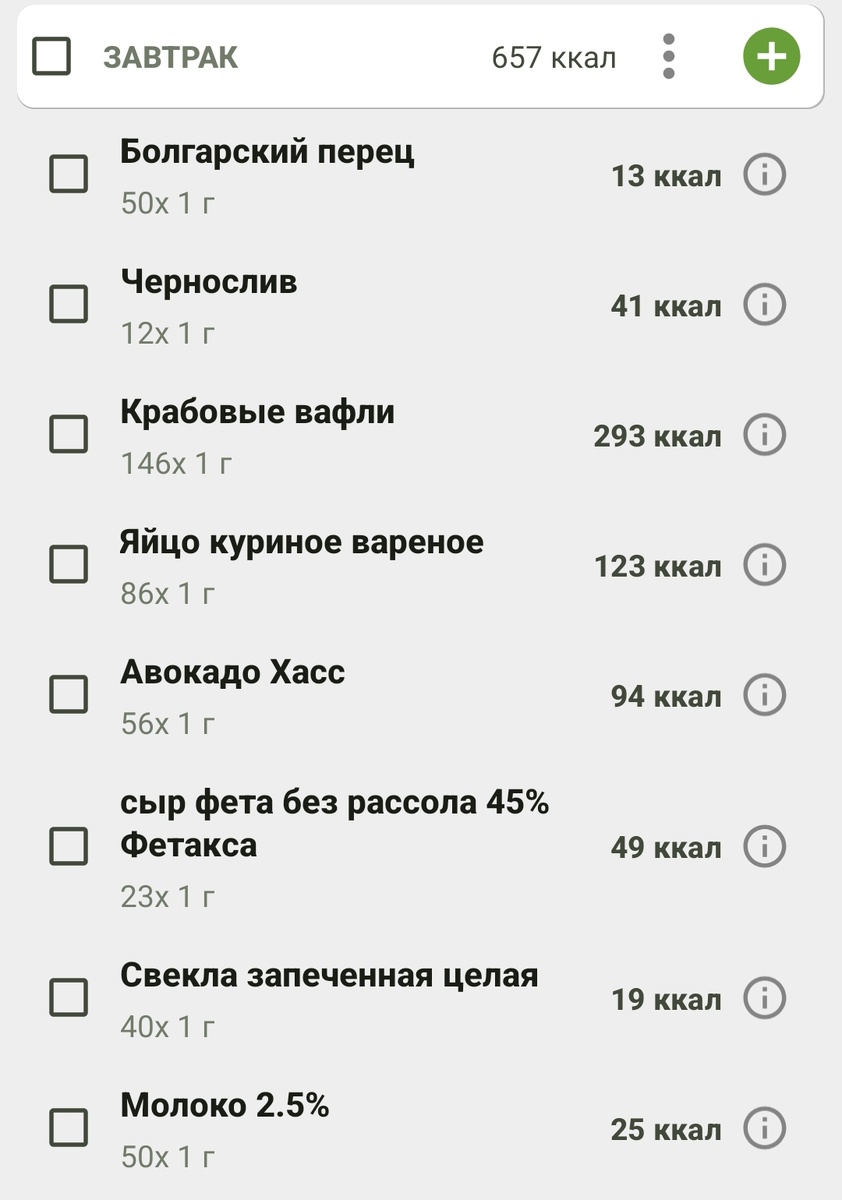This screenshot has height=1200, width=842.
Task: Open info icon for Свекла запеченная целая
Action: [764, 997]
